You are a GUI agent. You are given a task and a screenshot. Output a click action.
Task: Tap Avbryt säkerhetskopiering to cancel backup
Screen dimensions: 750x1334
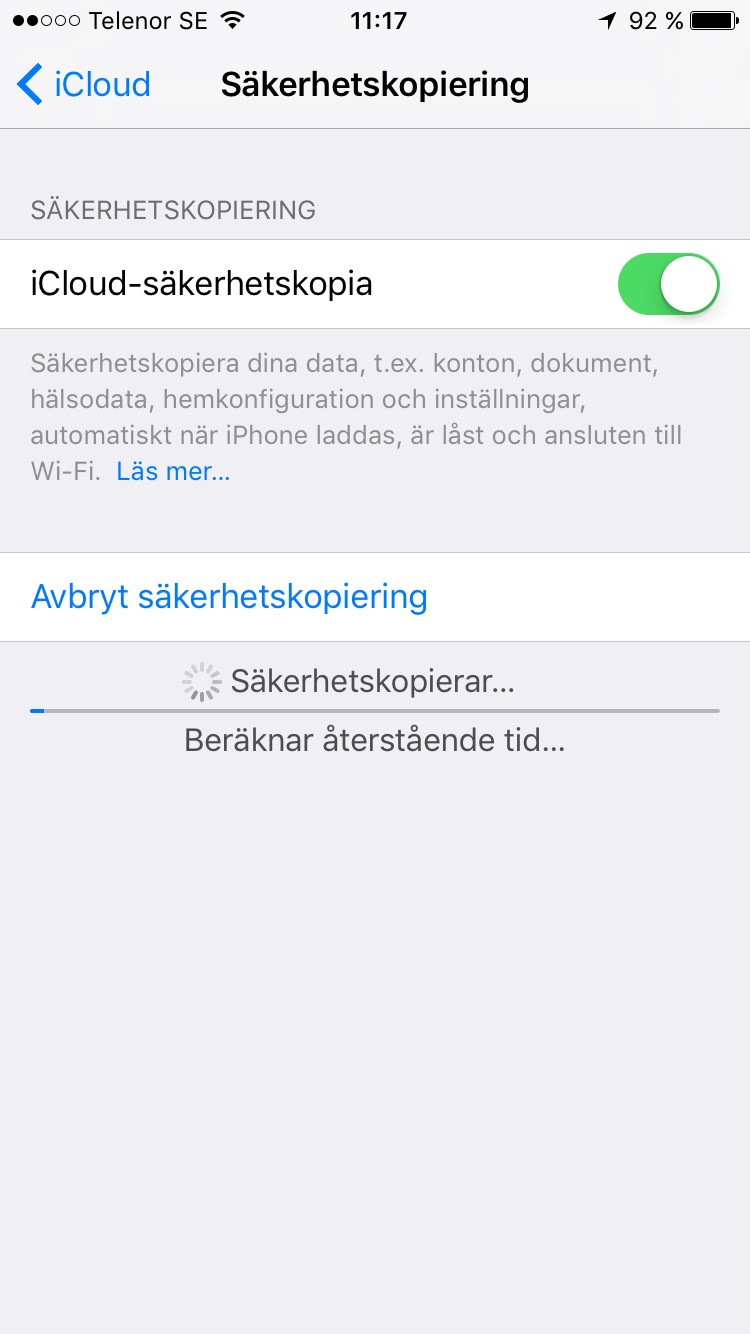tap(230, 597)
